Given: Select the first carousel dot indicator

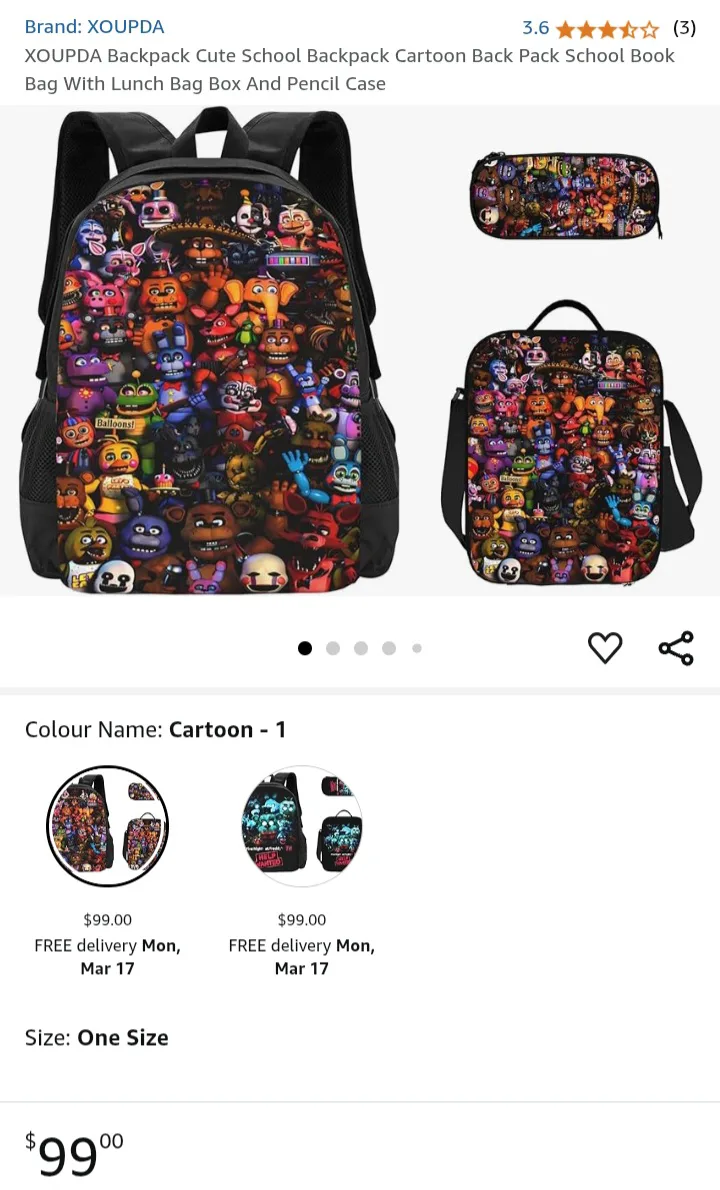Looking at the screenshot, I should pos(305,648).
